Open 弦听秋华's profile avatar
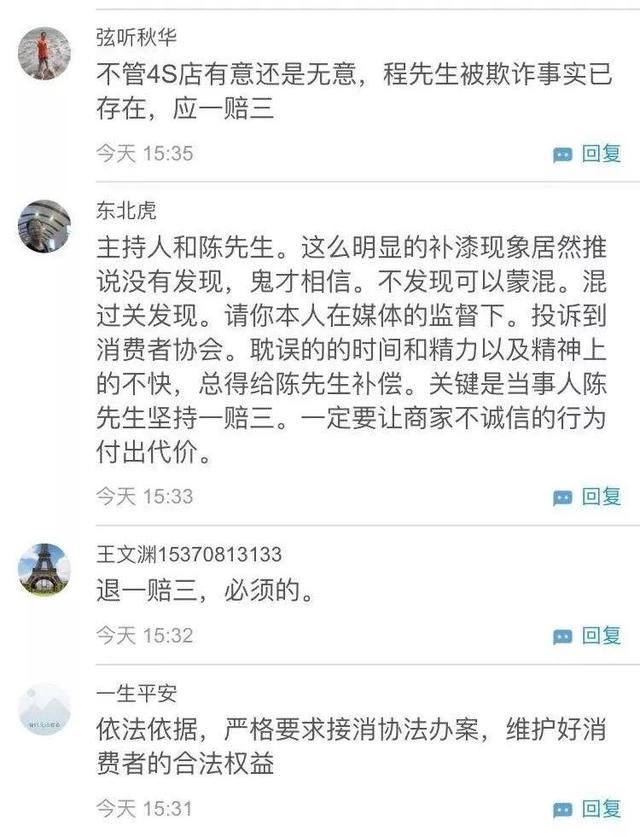Viewport: 640px width, 837px height. [45, 53]
